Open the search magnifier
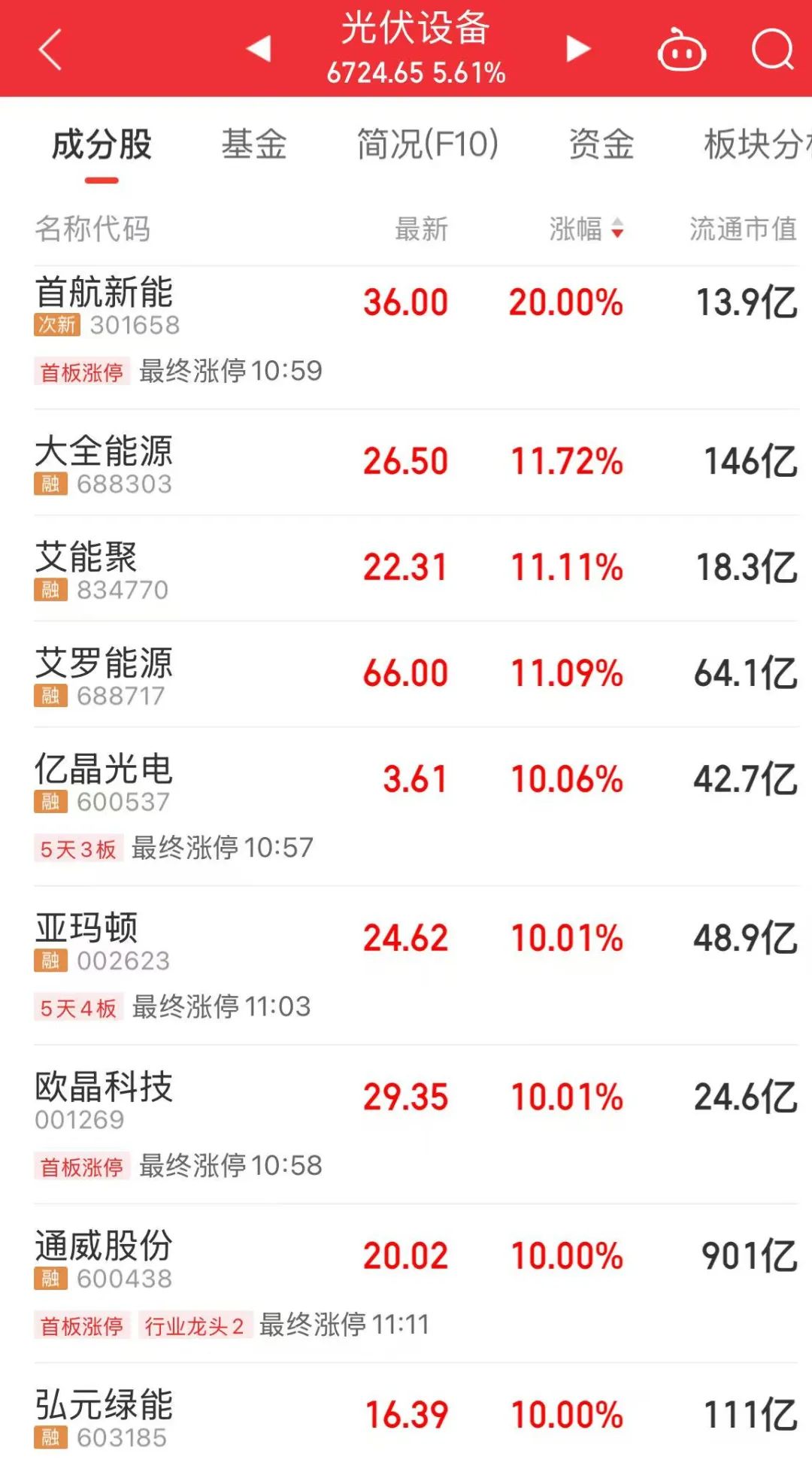This screenshot has height=1463, width=812. coord(773,50)
